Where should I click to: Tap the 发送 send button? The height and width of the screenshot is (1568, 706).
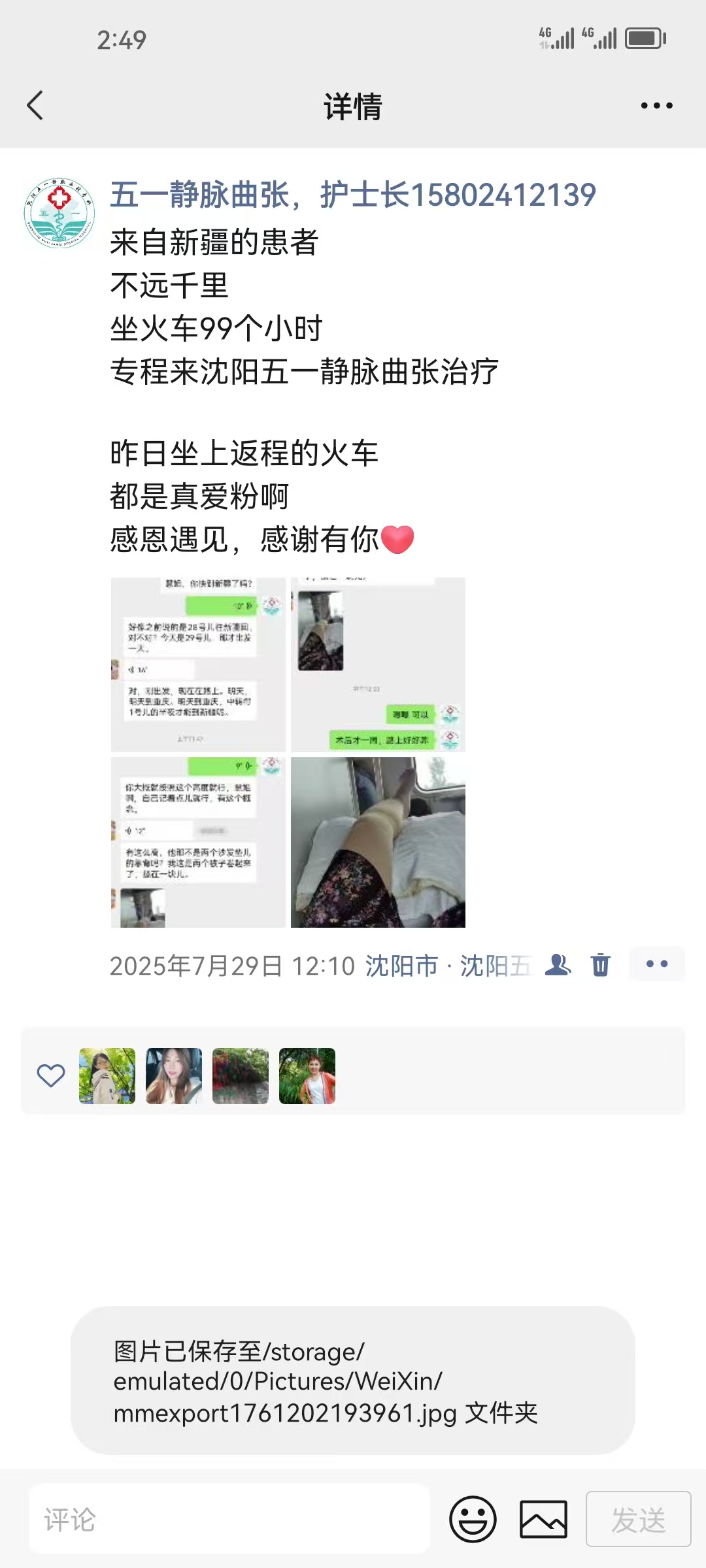pyautogui.click(x=638, y=1519)
